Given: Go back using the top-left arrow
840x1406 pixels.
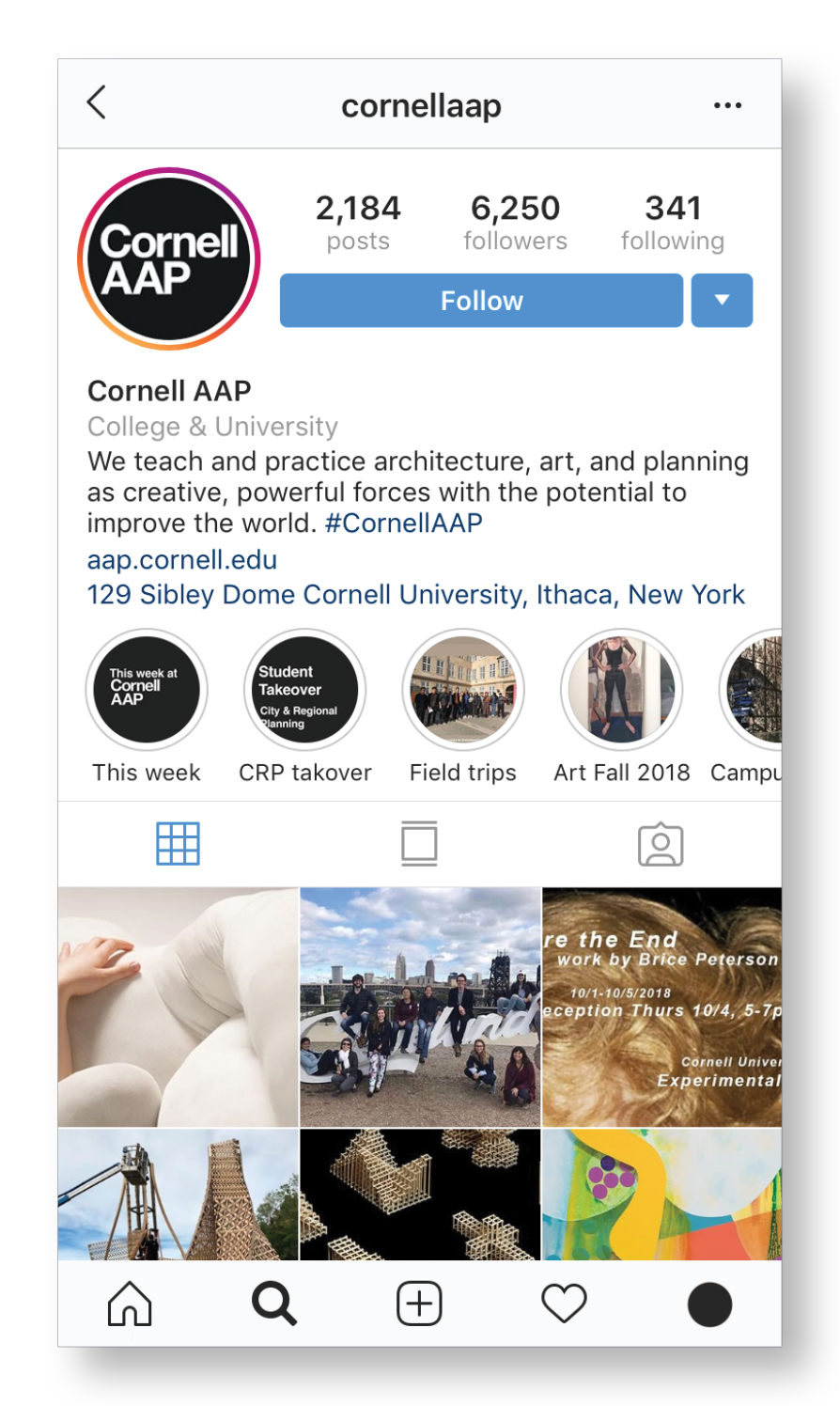Looking at the screenshot, I should tap(97, 102).
